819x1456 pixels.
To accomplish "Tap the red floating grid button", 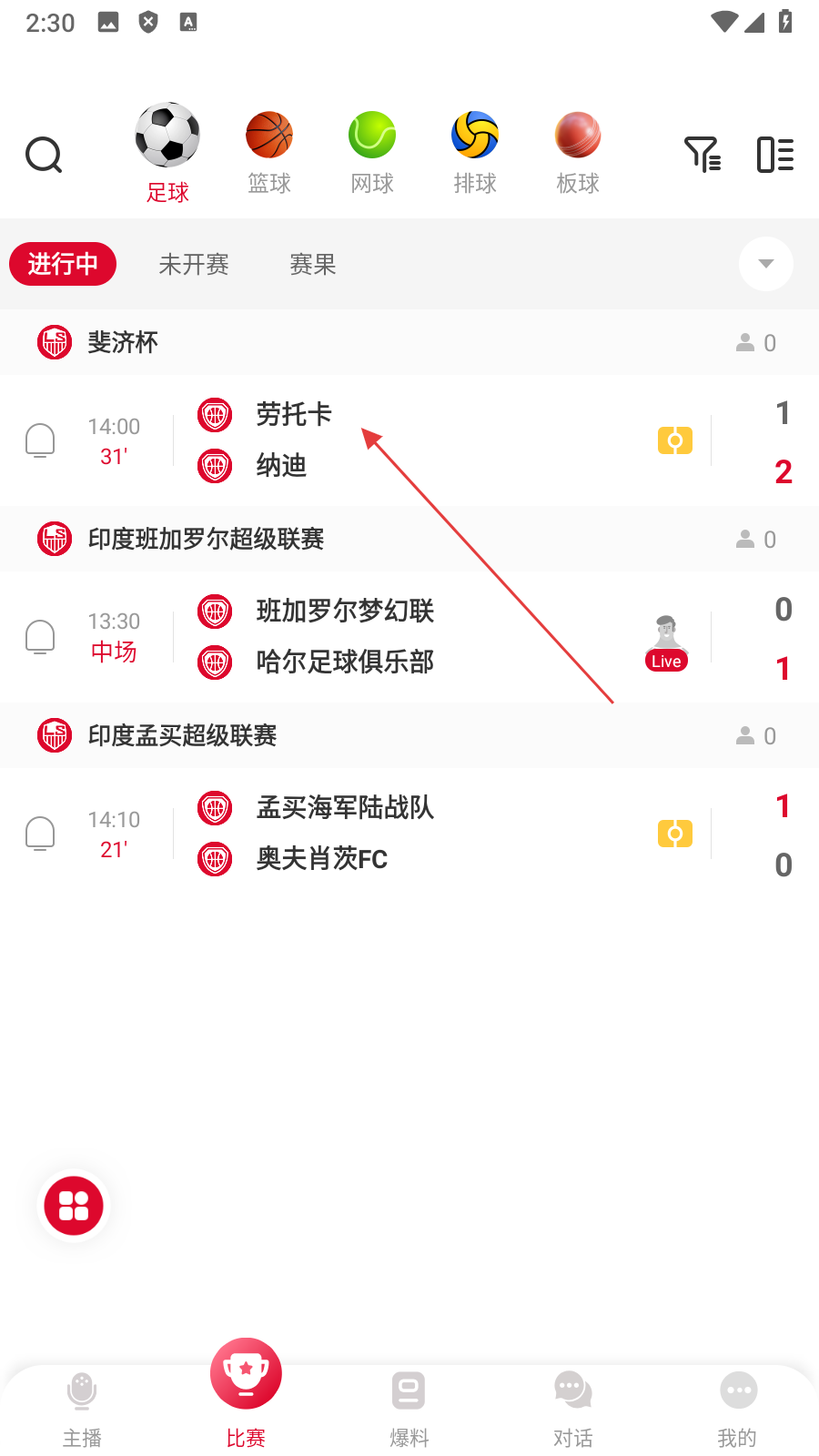I will click(74, 1206).
